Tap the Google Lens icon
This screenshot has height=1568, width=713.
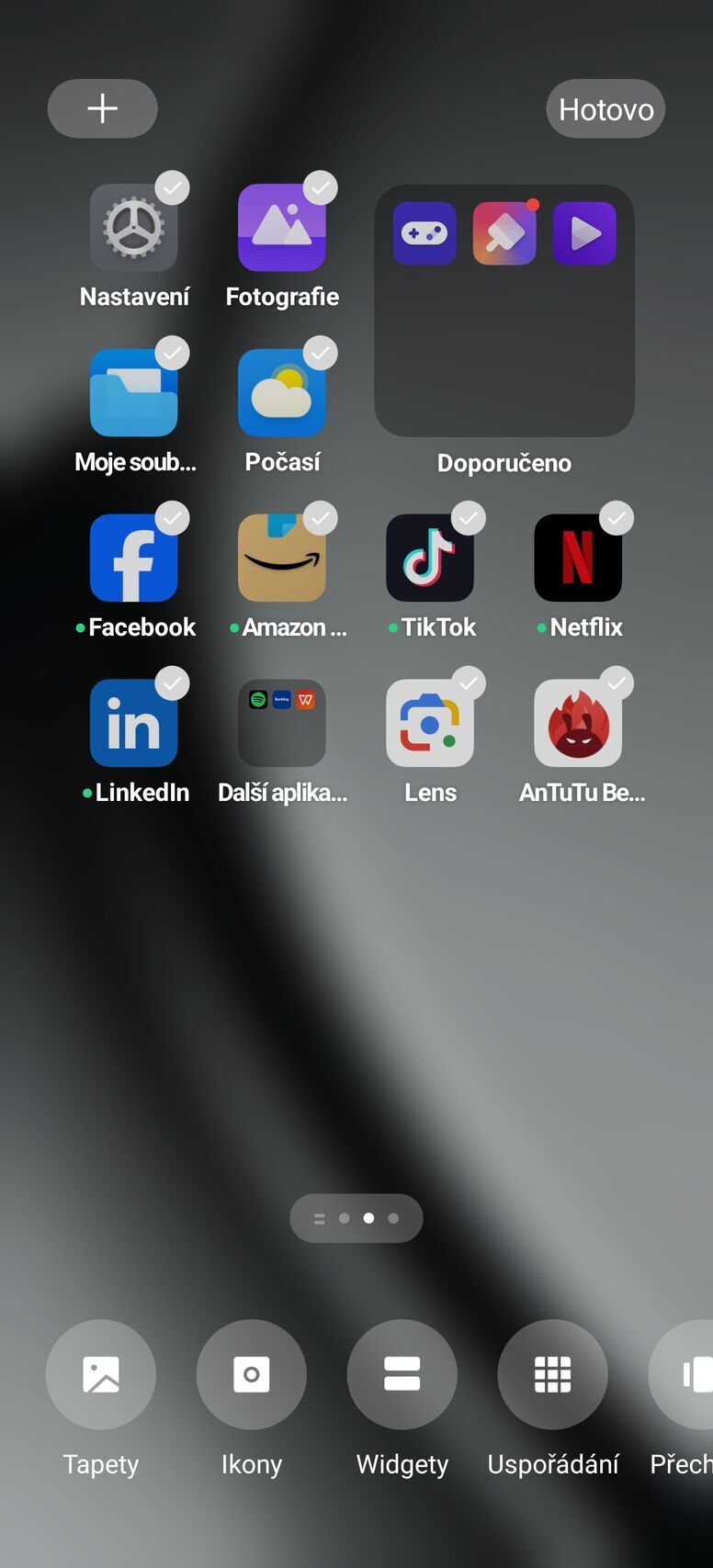(x=430, y=723)
